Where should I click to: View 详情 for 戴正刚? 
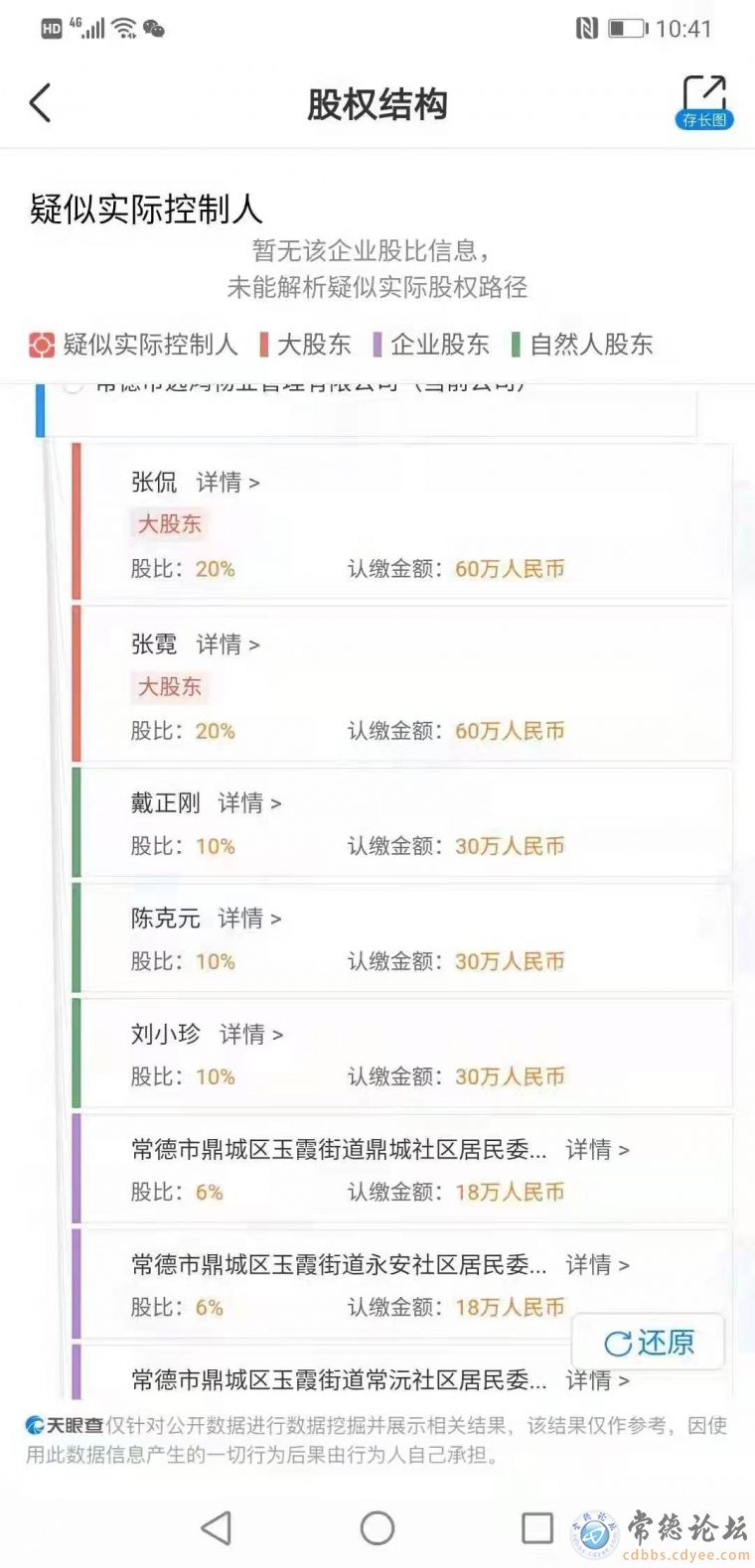pos(249,802)
